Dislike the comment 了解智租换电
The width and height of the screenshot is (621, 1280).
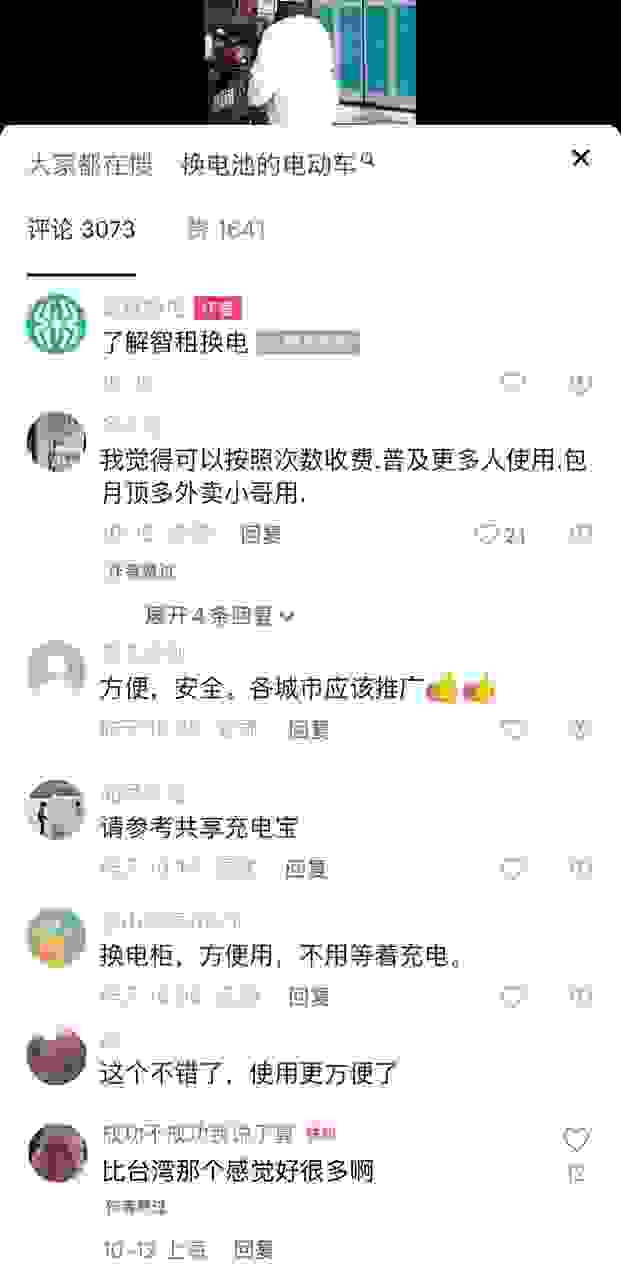tap(580, 382)
